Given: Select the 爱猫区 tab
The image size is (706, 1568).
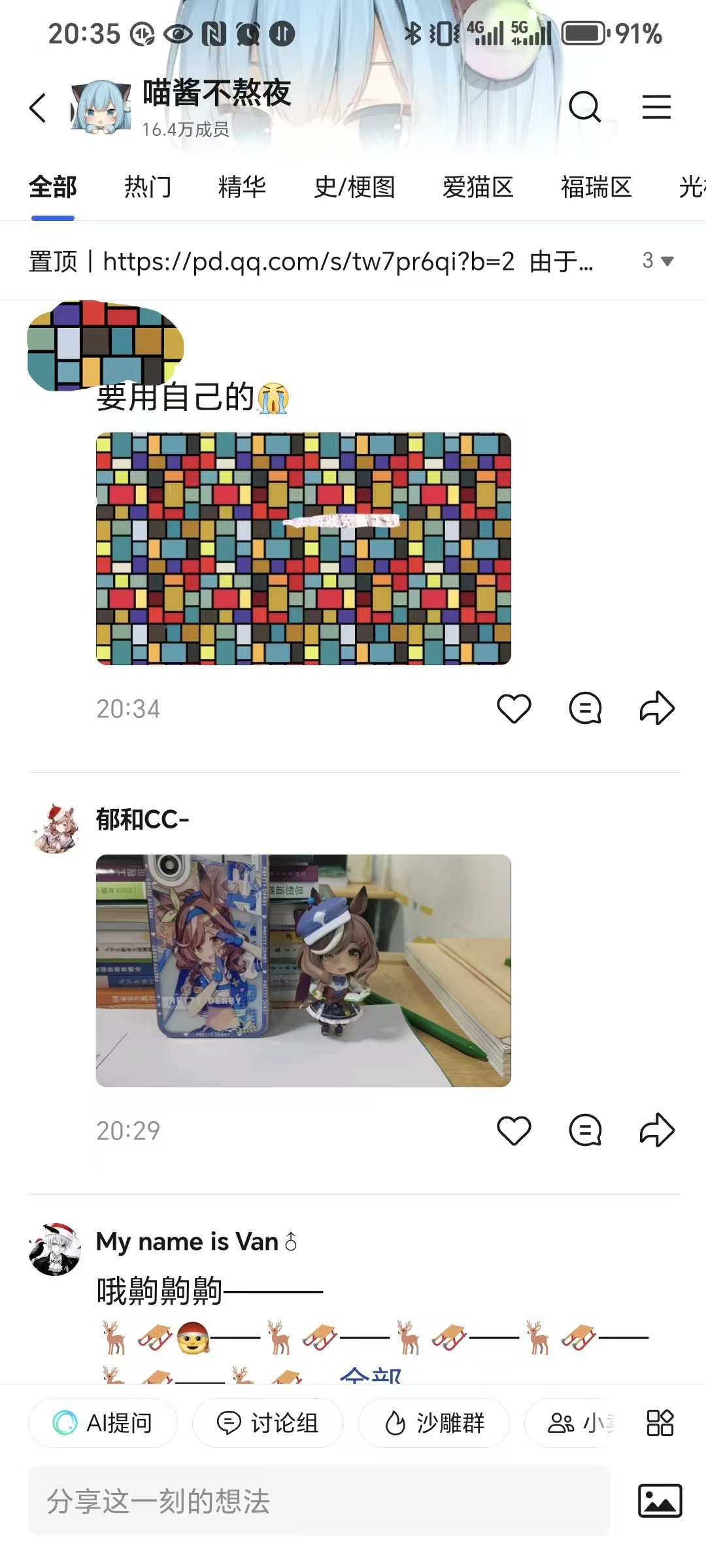Looking at the screenshot, I should 478,188.
